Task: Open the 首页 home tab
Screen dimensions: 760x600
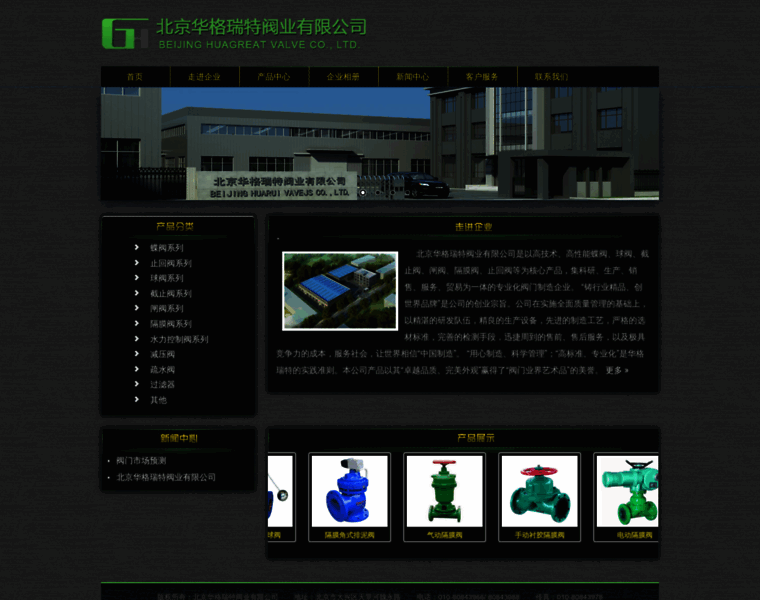Action: tap(134, 76)
